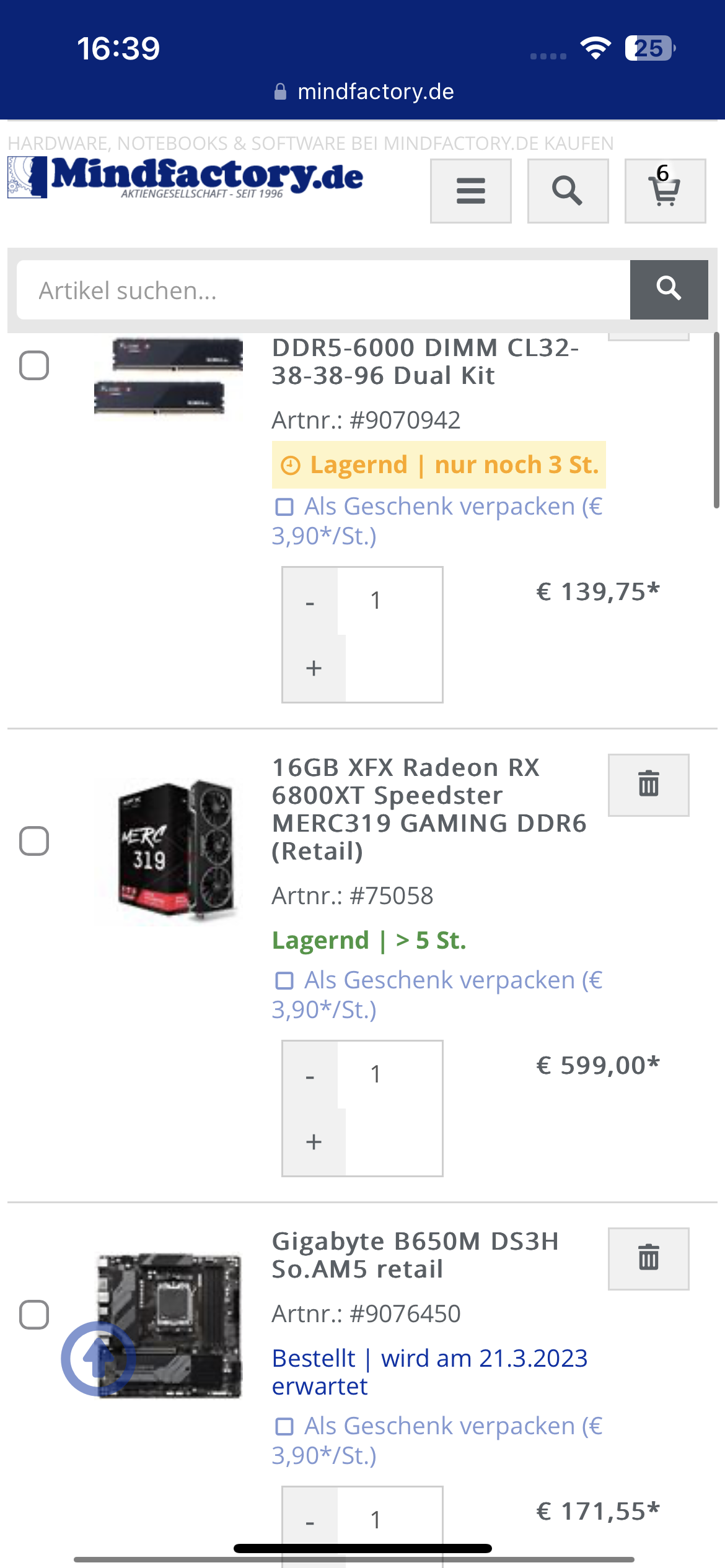The width and height of the screenshot is (725, 1568).
Task: Open the shopping cart with 6 items
Action: click(664, 191)
